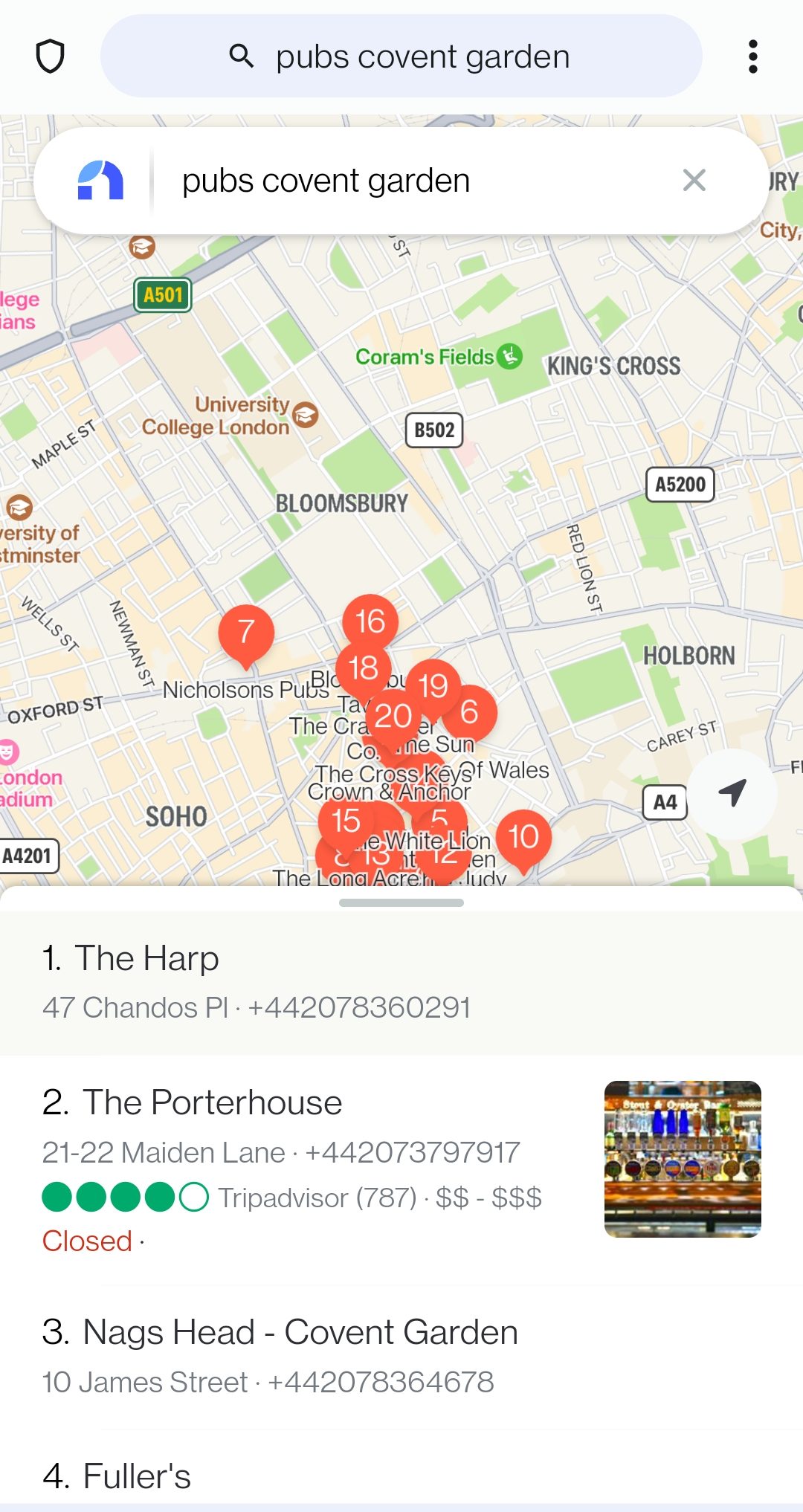803x1512 pixels.
Task: Select map pin number 15
Action: (345, 821)
